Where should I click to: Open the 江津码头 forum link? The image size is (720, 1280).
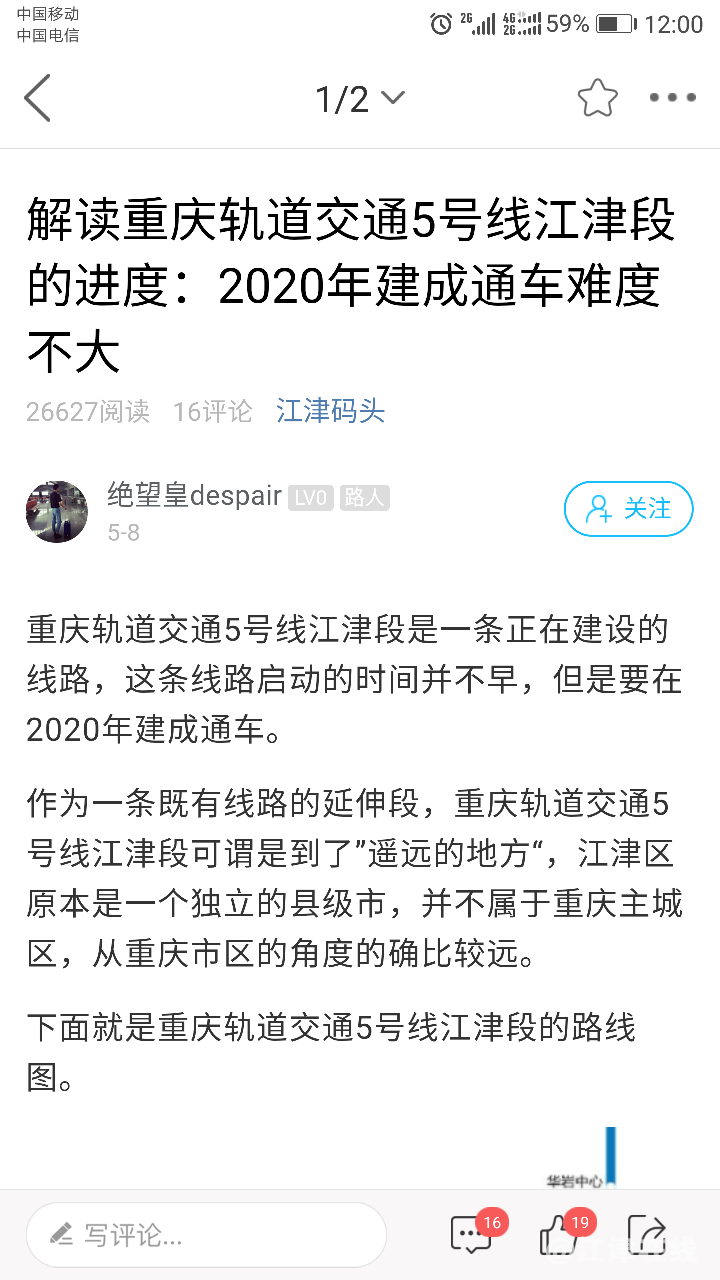(x=330, y=411)
